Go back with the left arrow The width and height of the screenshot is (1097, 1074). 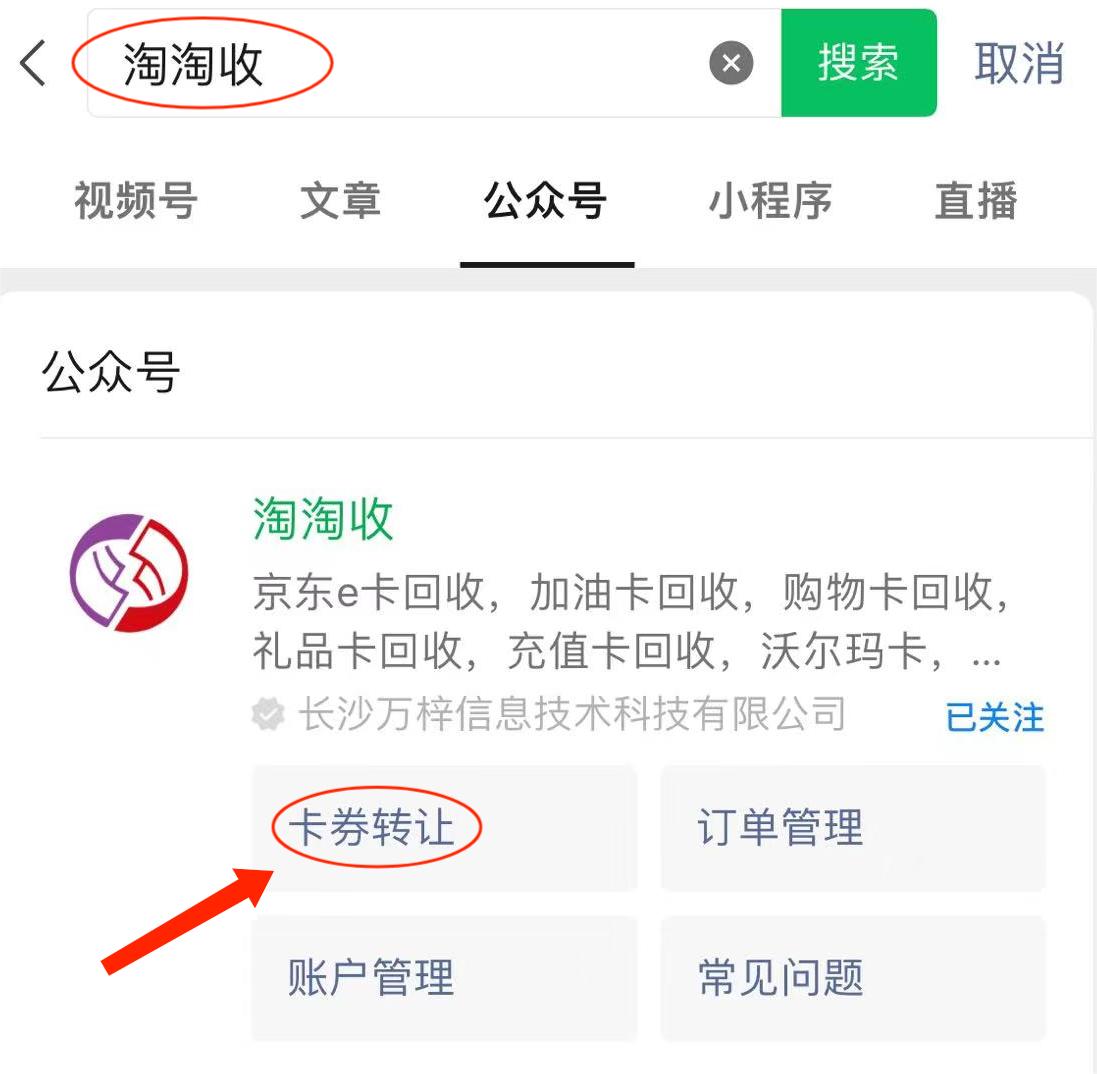click(33, 64)
